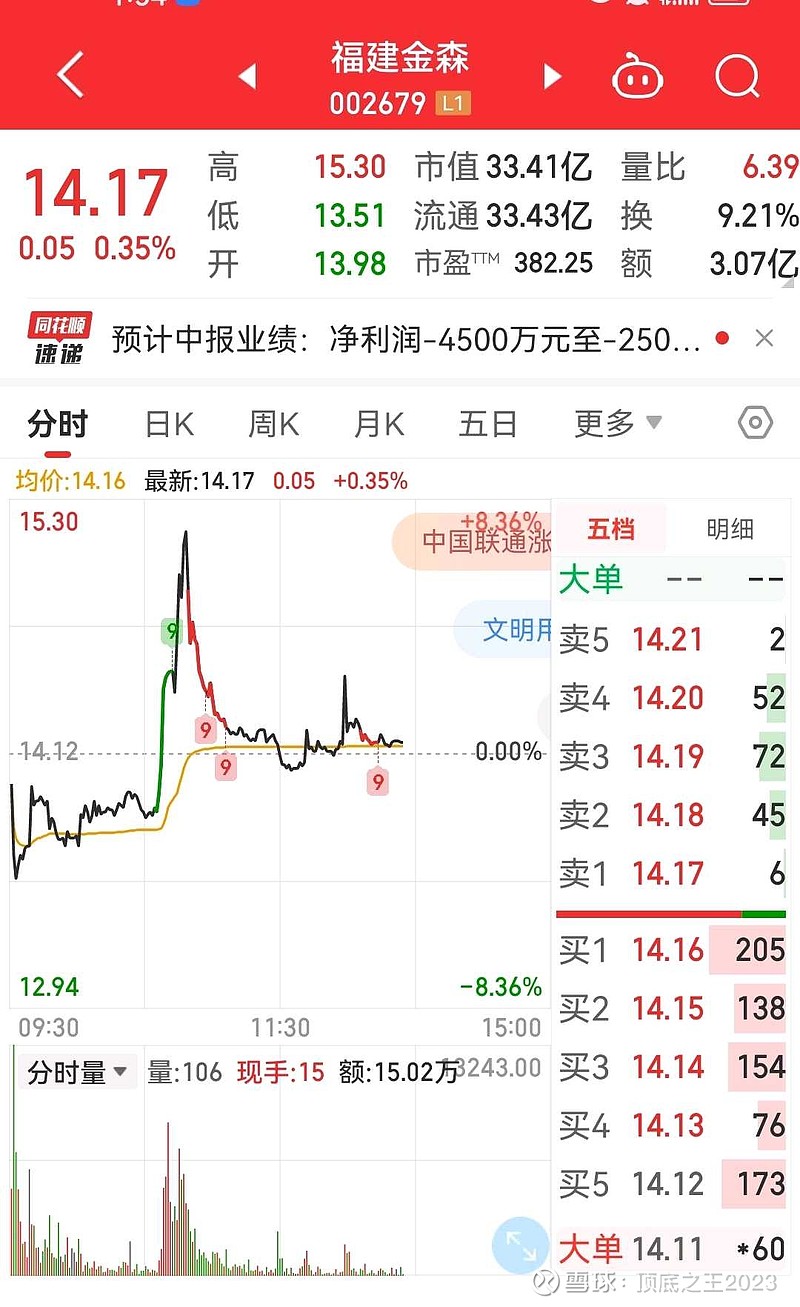
Task: Switch to the 明细 trades tab
Action: point(730,529)
